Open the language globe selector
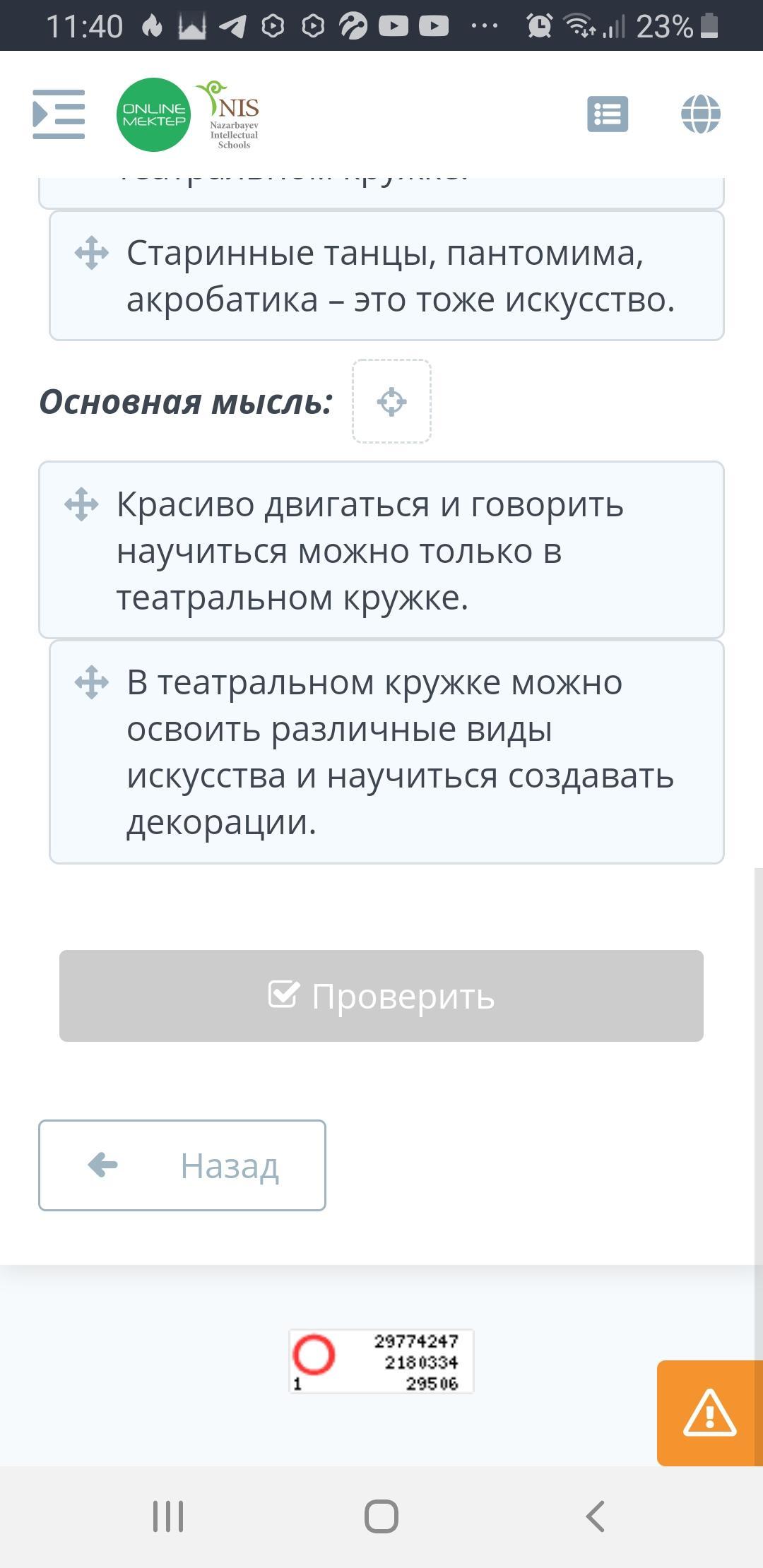This screenshot has height=1568, width=763. click(700, 114)
